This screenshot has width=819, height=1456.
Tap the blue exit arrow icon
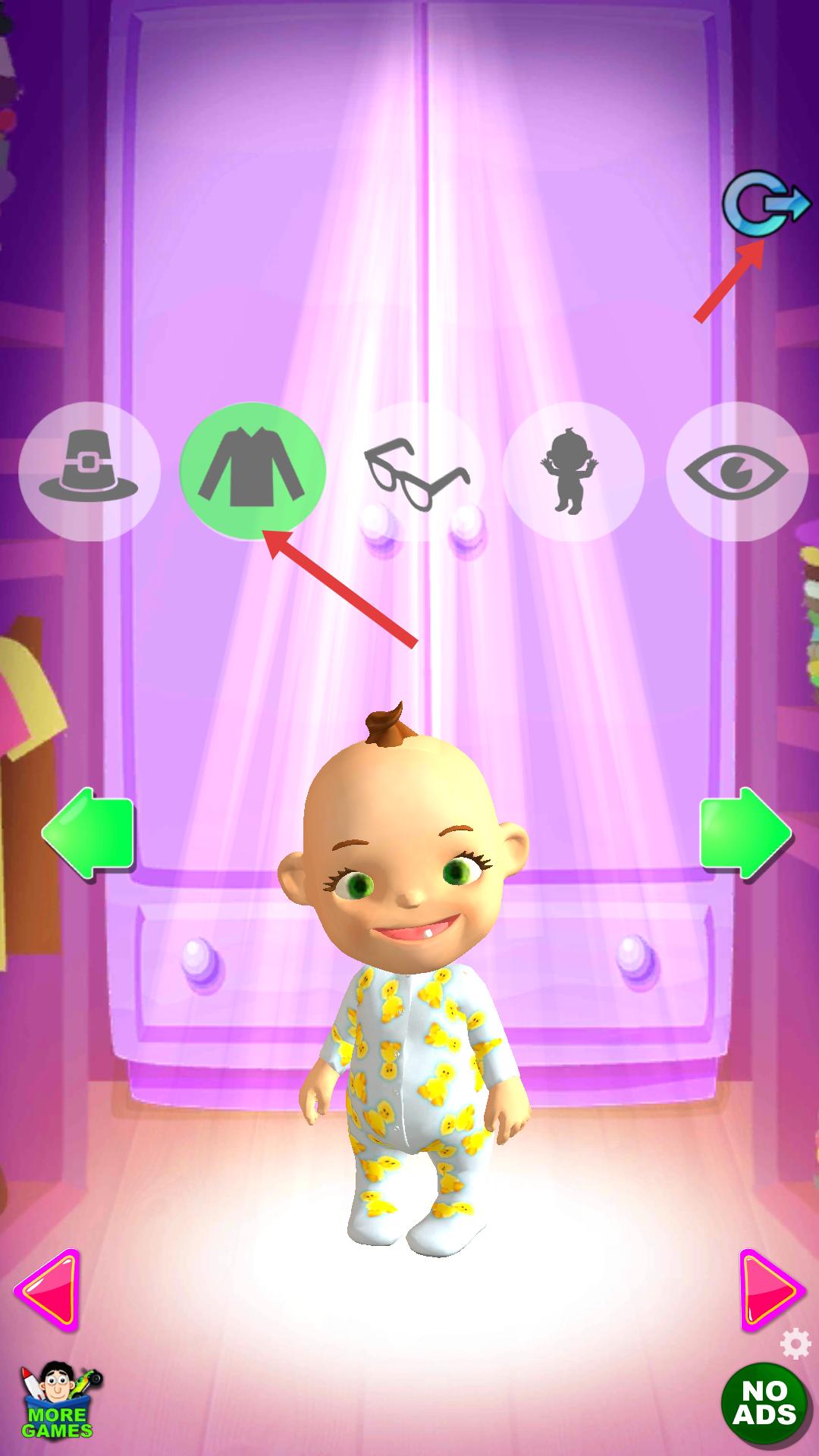pyautogui.click(x=764, y=203)
